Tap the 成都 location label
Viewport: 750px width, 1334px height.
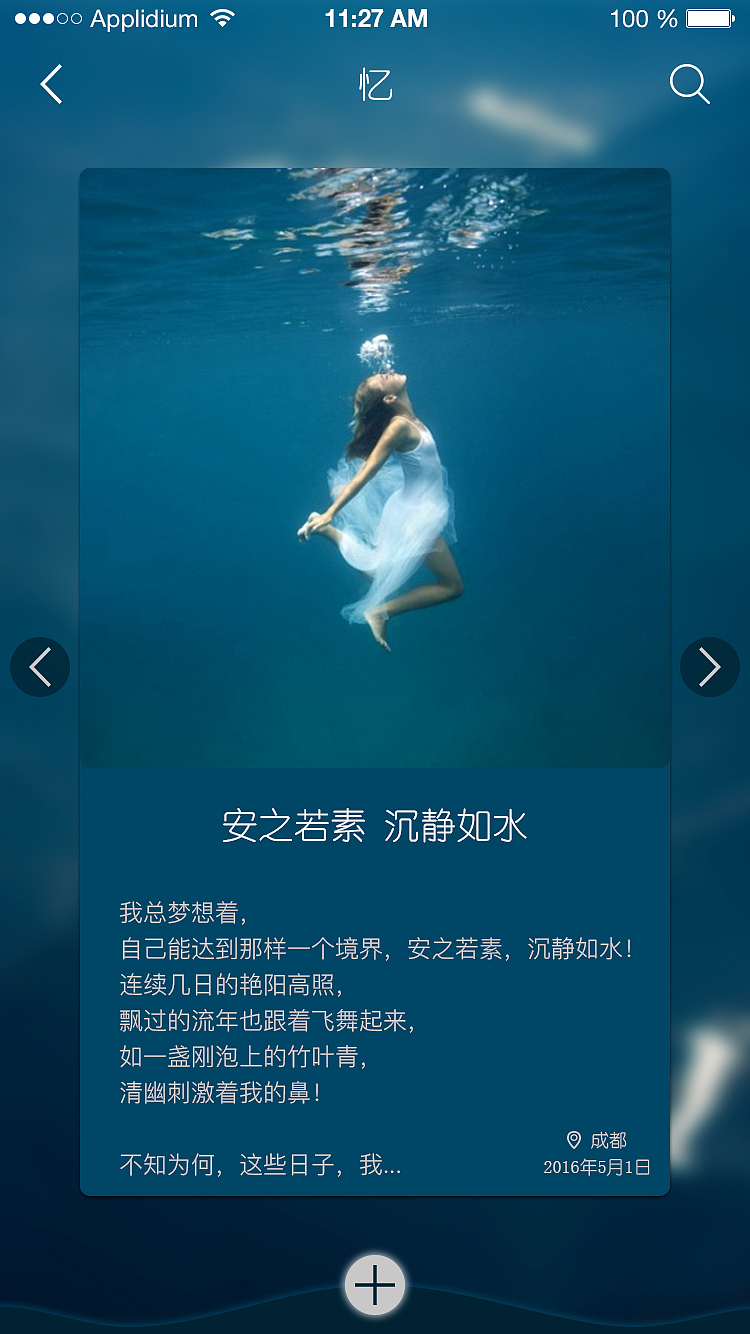[610, 1138]
